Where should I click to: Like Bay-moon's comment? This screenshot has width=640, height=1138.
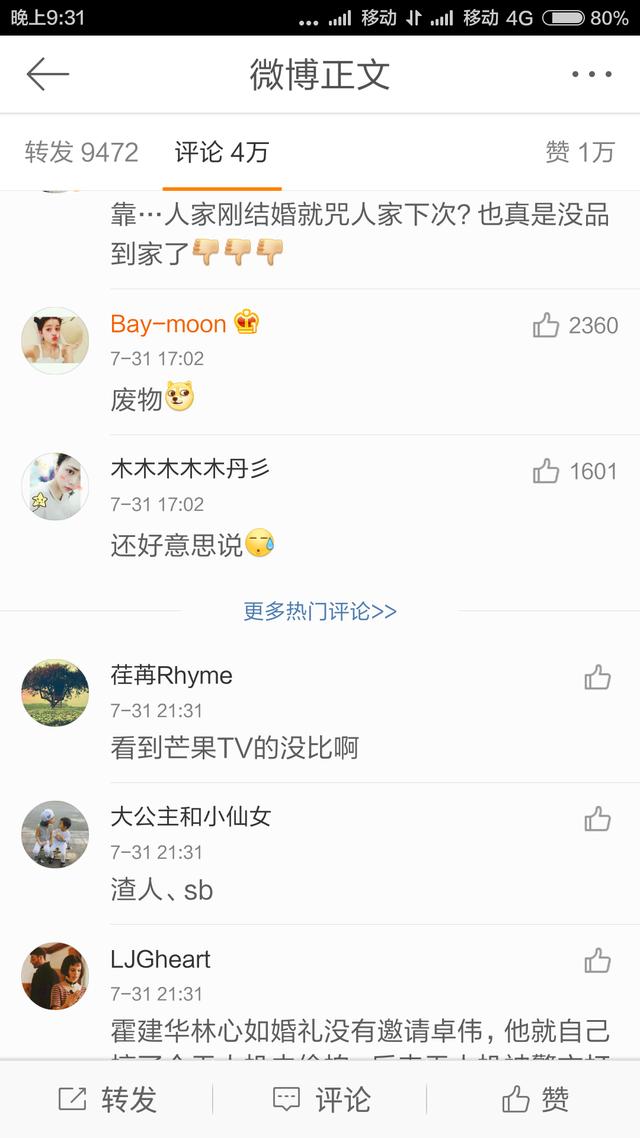(x=546, y=325)
